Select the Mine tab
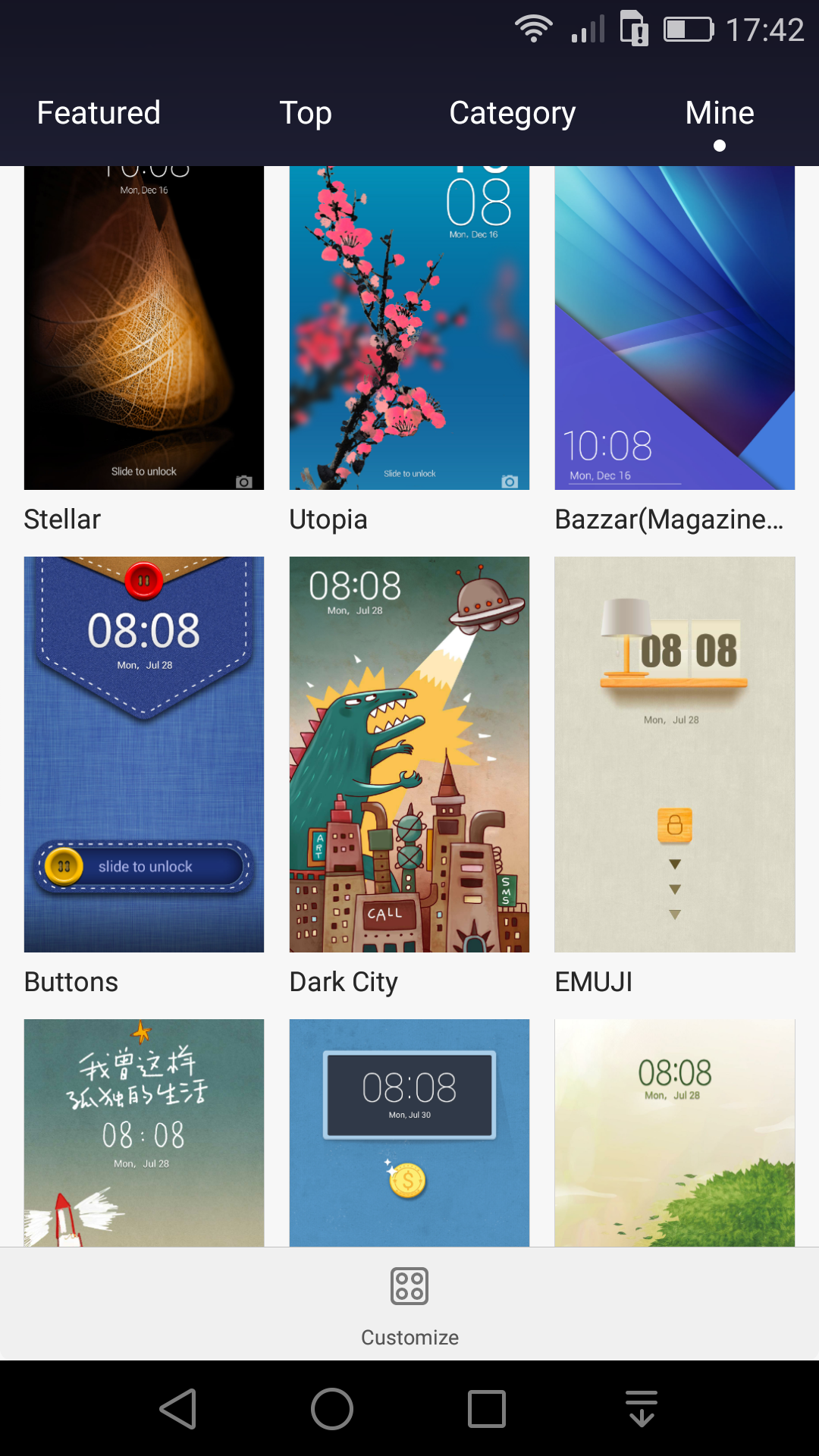 (x=719, y=113)
